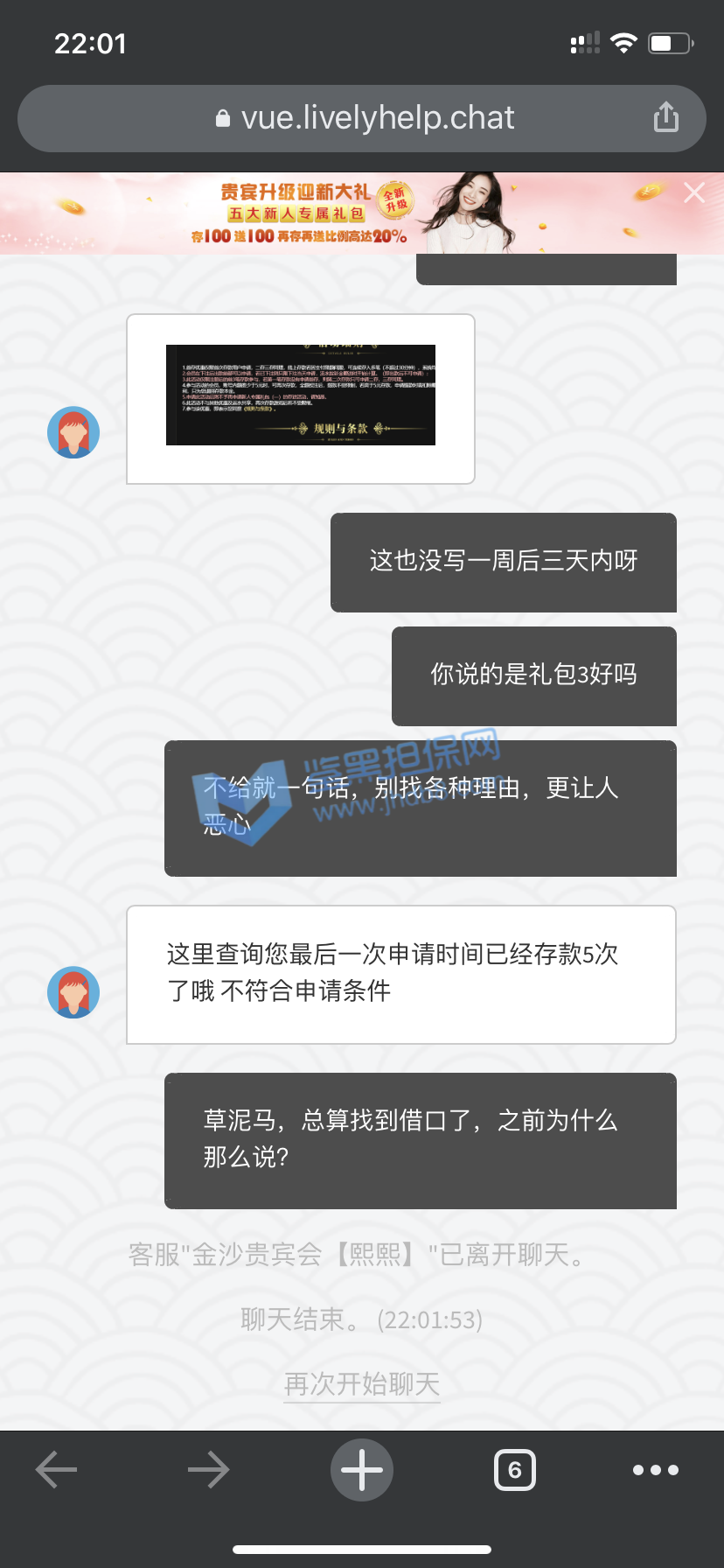
Task: Share the current page
Action: 665,117
